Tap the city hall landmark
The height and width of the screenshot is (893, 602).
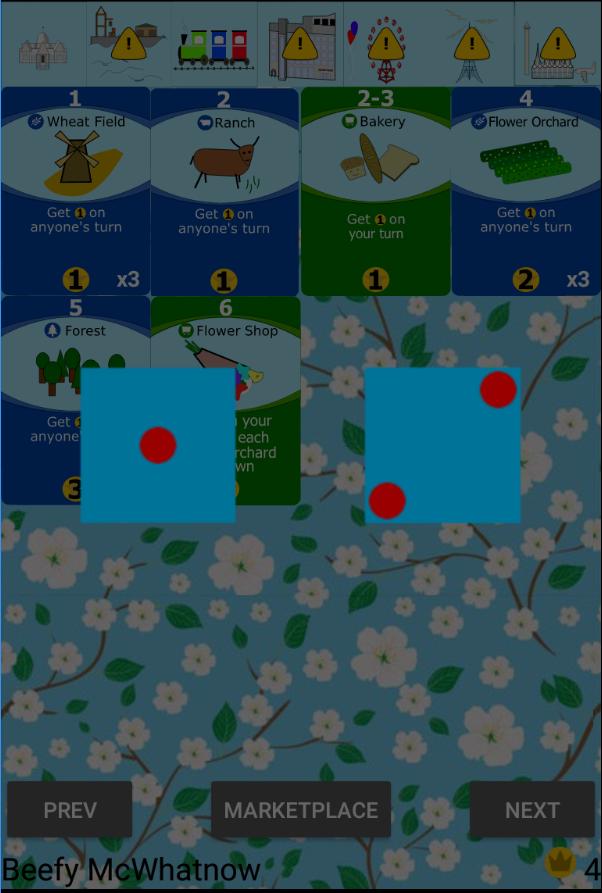pyautogui.click(x=42, y=45)
